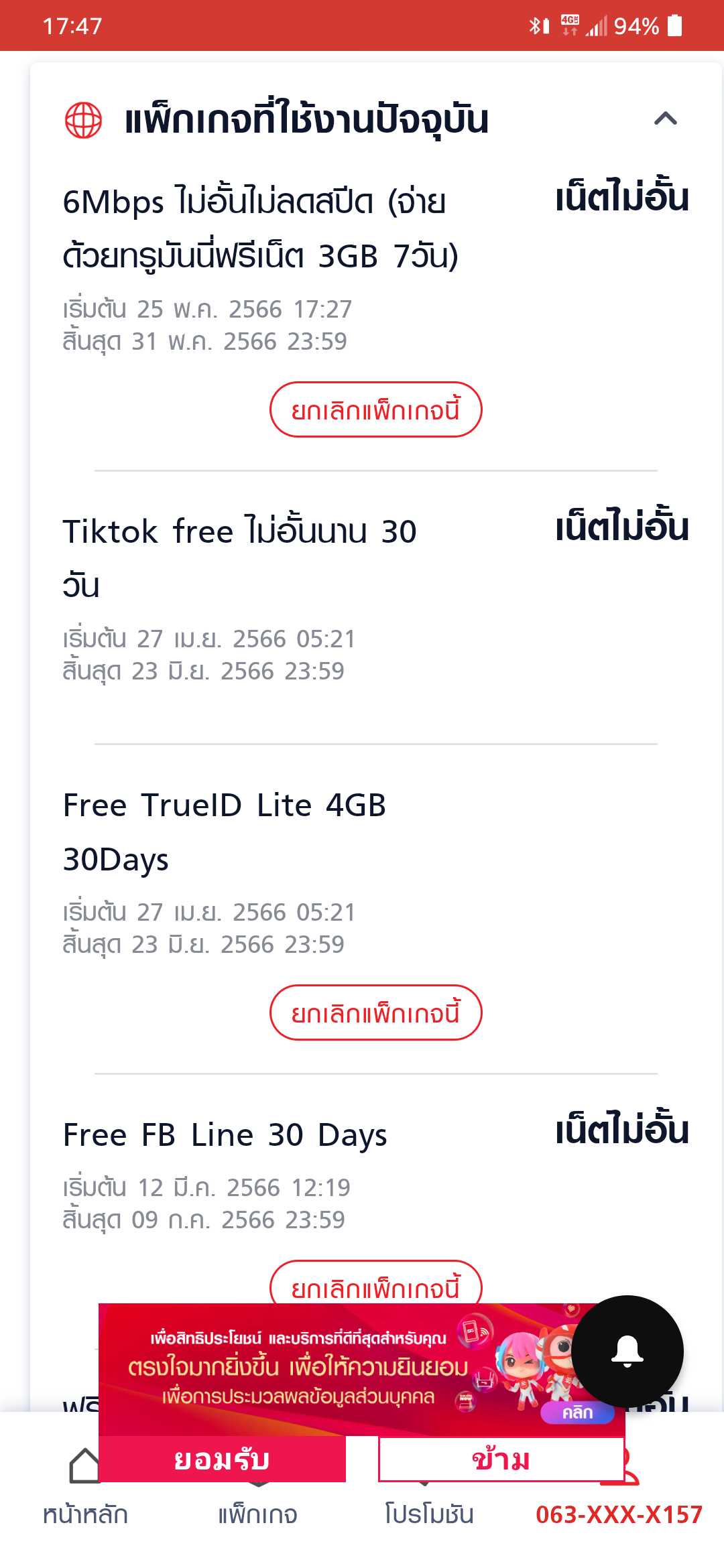Open the notifications bell
Viewport: 724px width, 1568px height.
tap(627, 1351)
